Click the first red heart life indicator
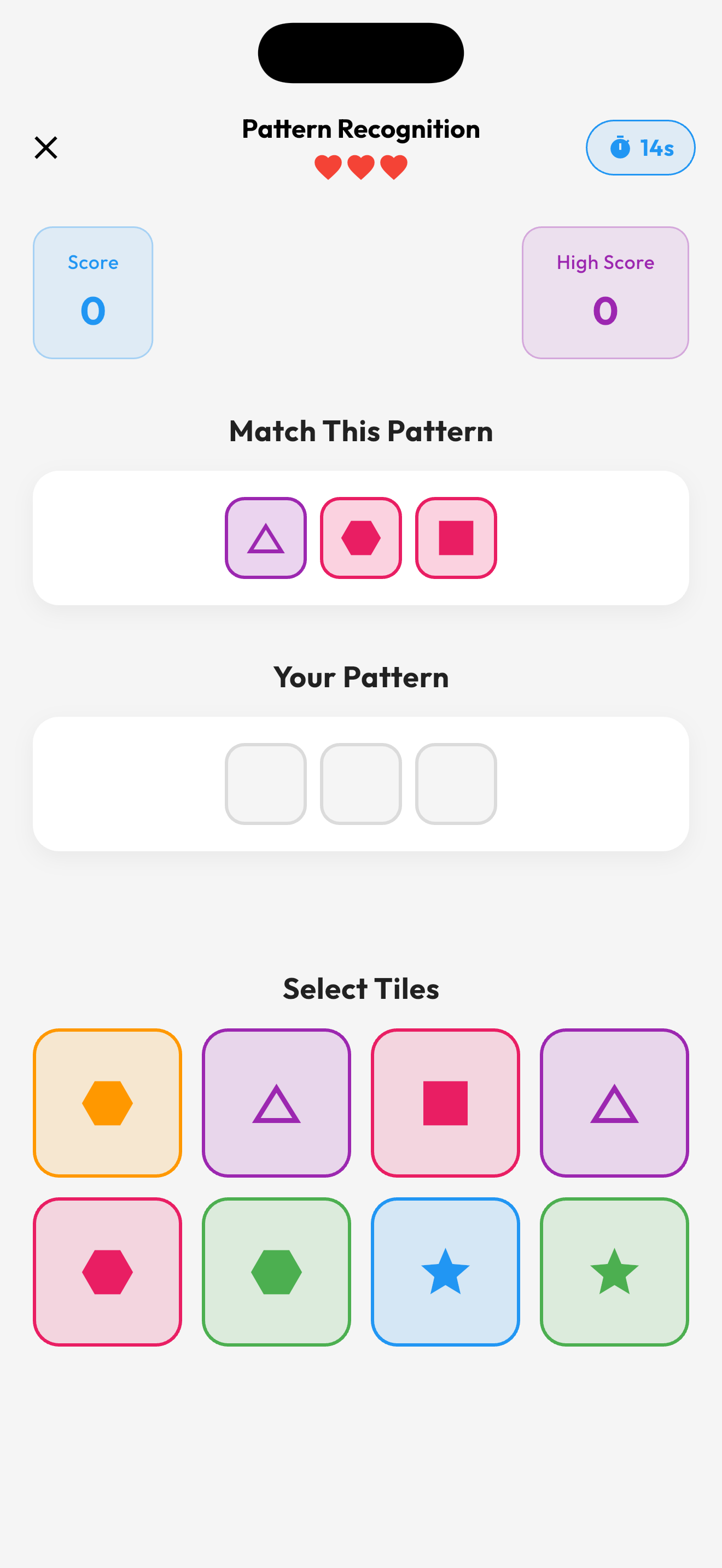The height and width of the screenshot is (1568, 722). [328, 166]
